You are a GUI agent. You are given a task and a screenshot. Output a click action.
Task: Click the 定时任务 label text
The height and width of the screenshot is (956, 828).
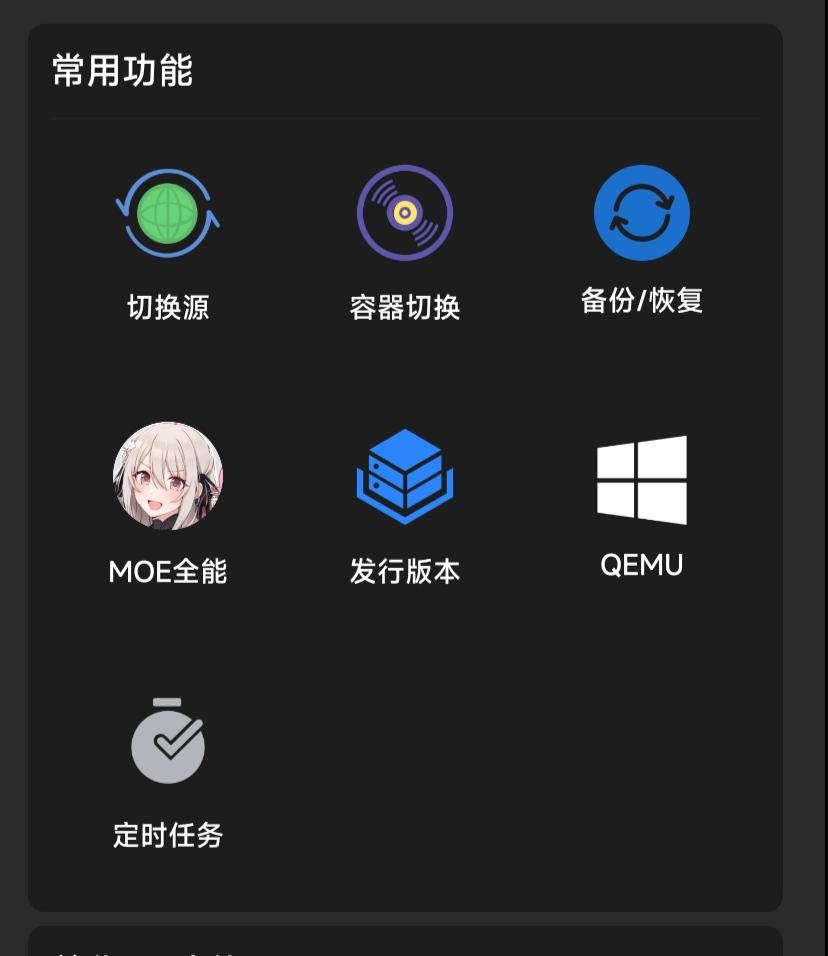click(x=167, y=834)
